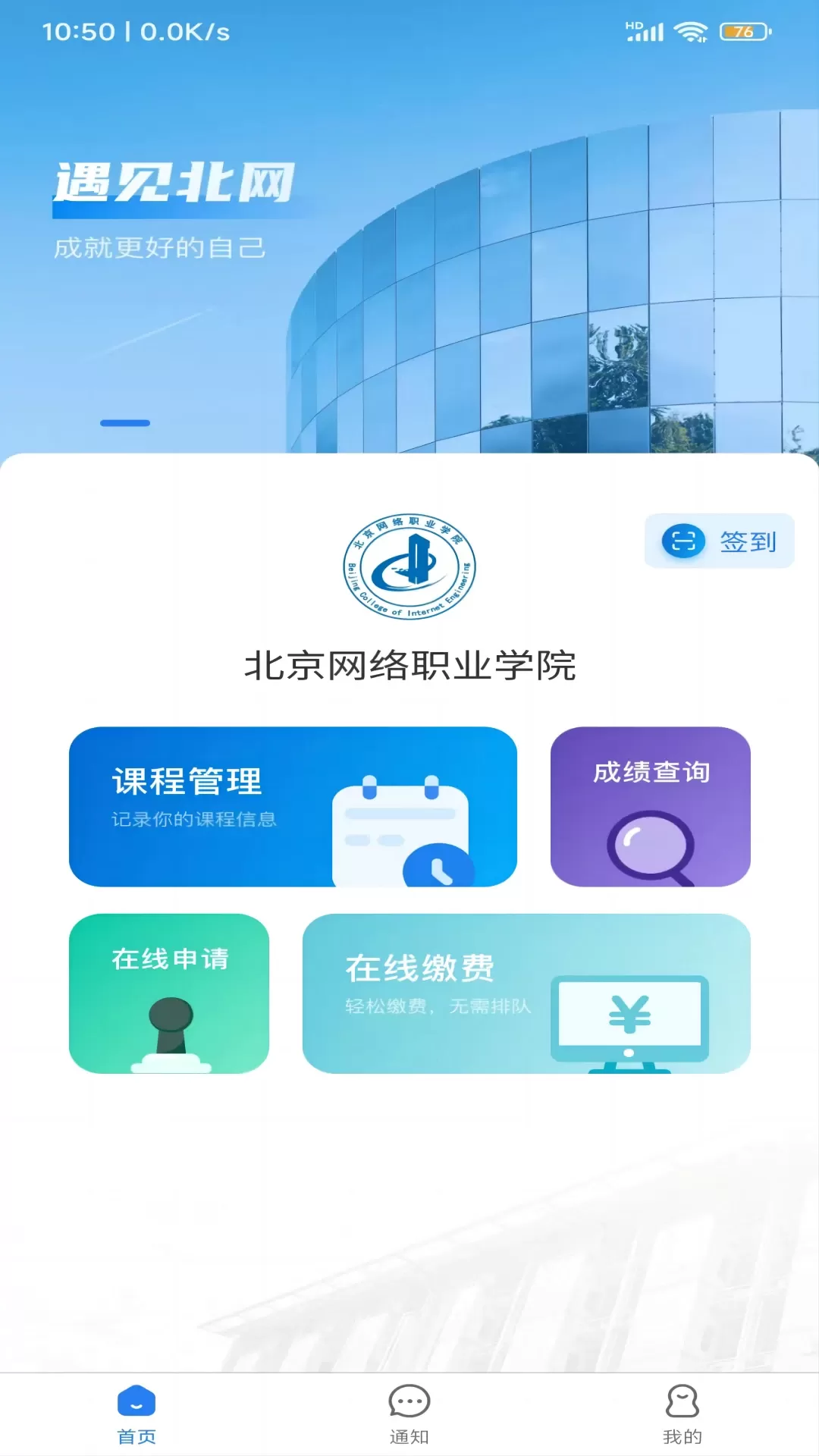Switch to the 通知 notifications tab
The height and width of the screenshot is (1456, 819).
(409, 1415)
